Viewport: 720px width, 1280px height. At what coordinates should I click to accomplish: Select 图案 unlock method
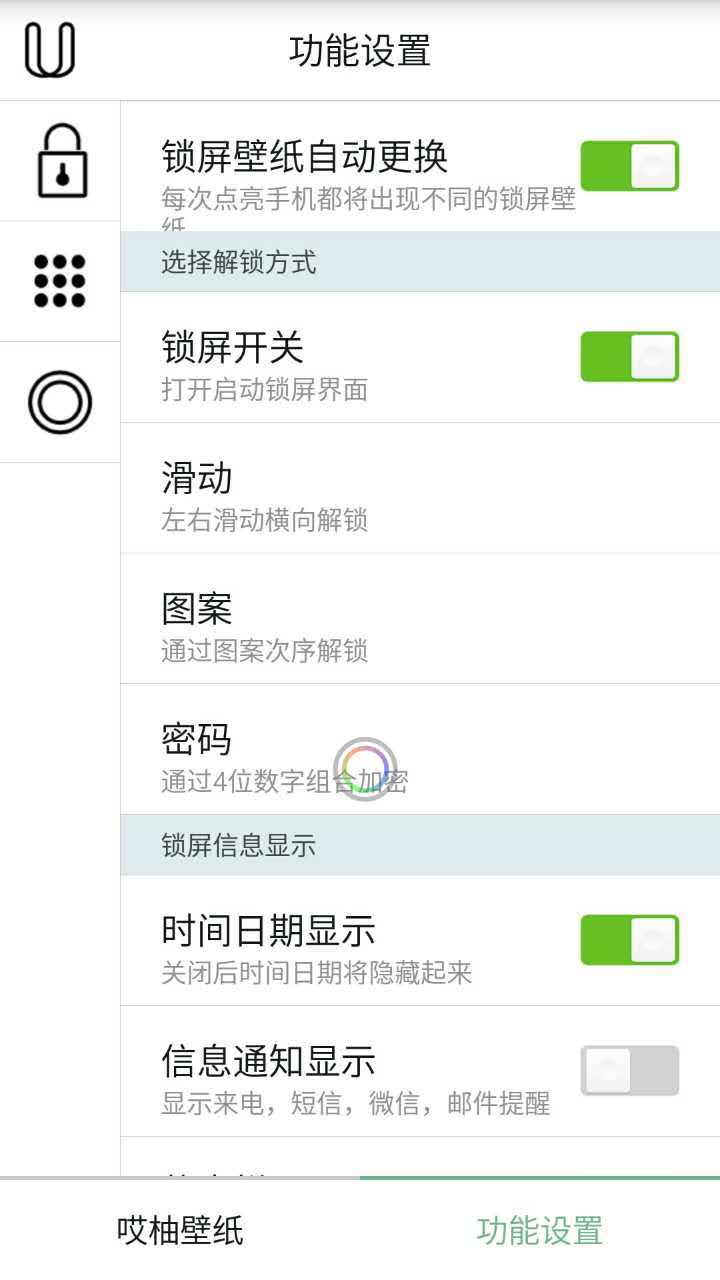pos(420,620)
